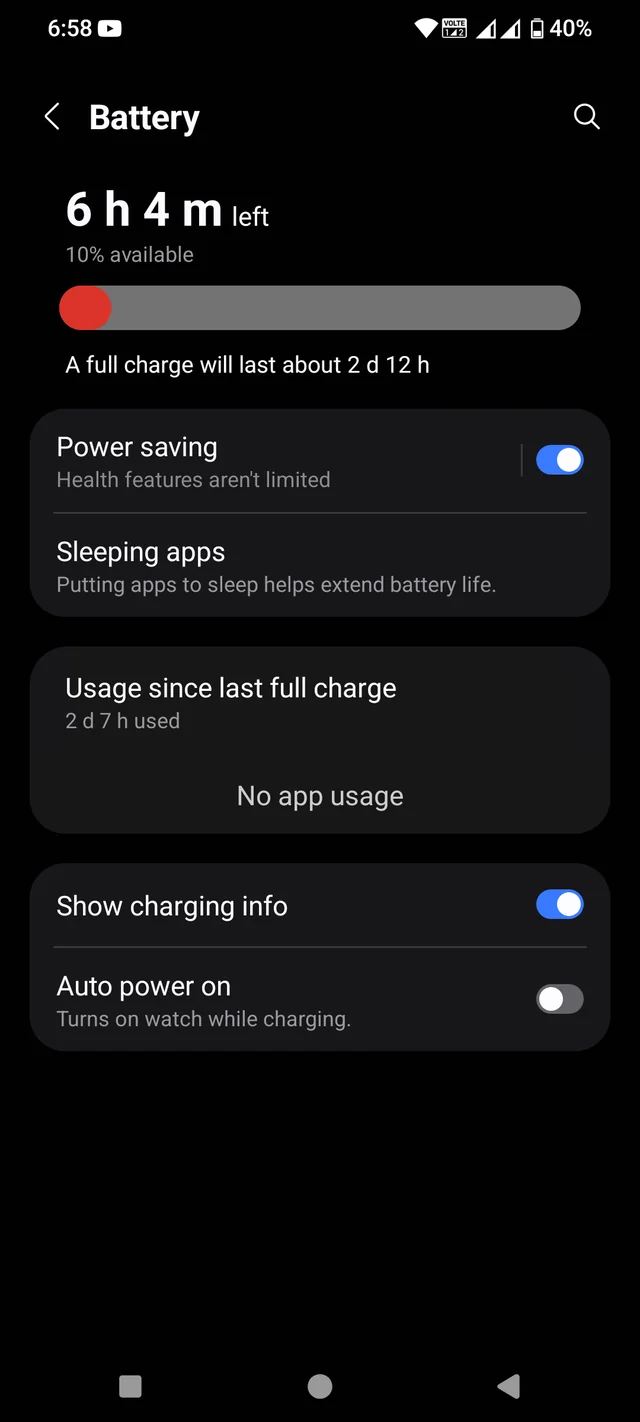Disable Show charging info

[559, 905]
